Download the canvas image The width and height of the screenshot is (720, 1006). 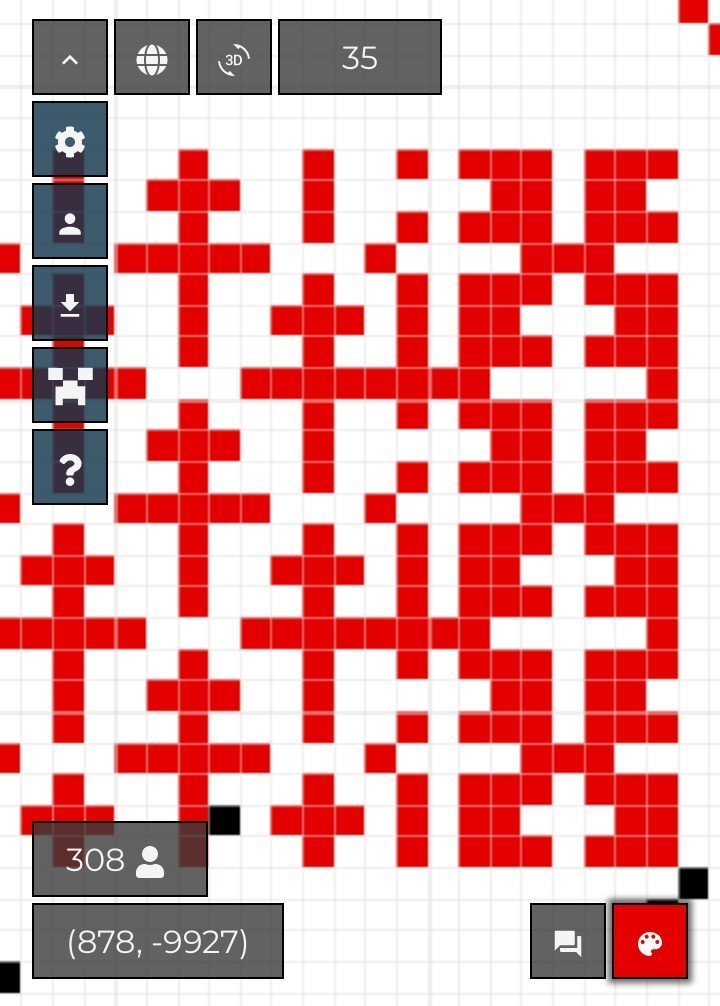[70, 304]
